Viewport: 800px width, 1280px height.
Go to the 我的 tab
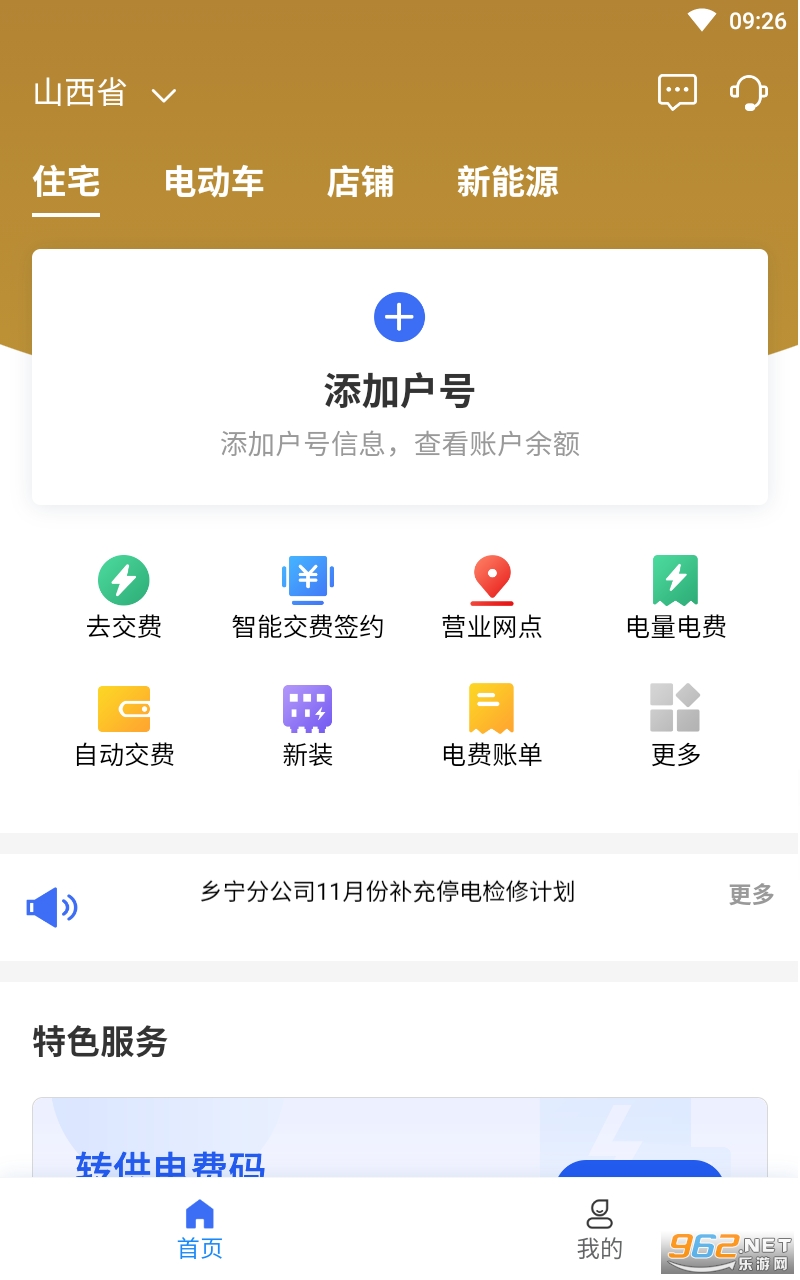pos(600,1229)
